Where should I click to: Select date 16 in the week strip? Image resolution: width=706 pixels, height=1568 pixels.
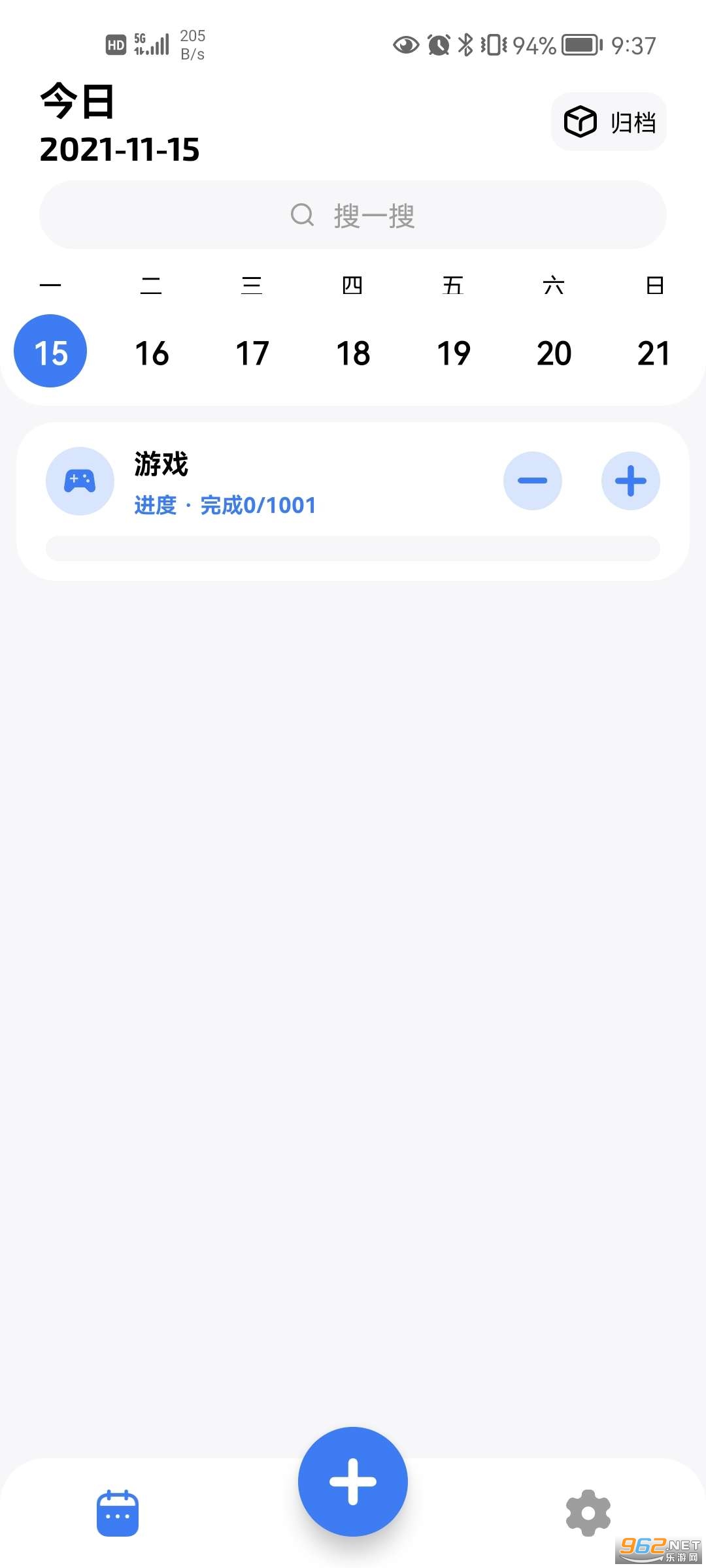click(152, 353)
